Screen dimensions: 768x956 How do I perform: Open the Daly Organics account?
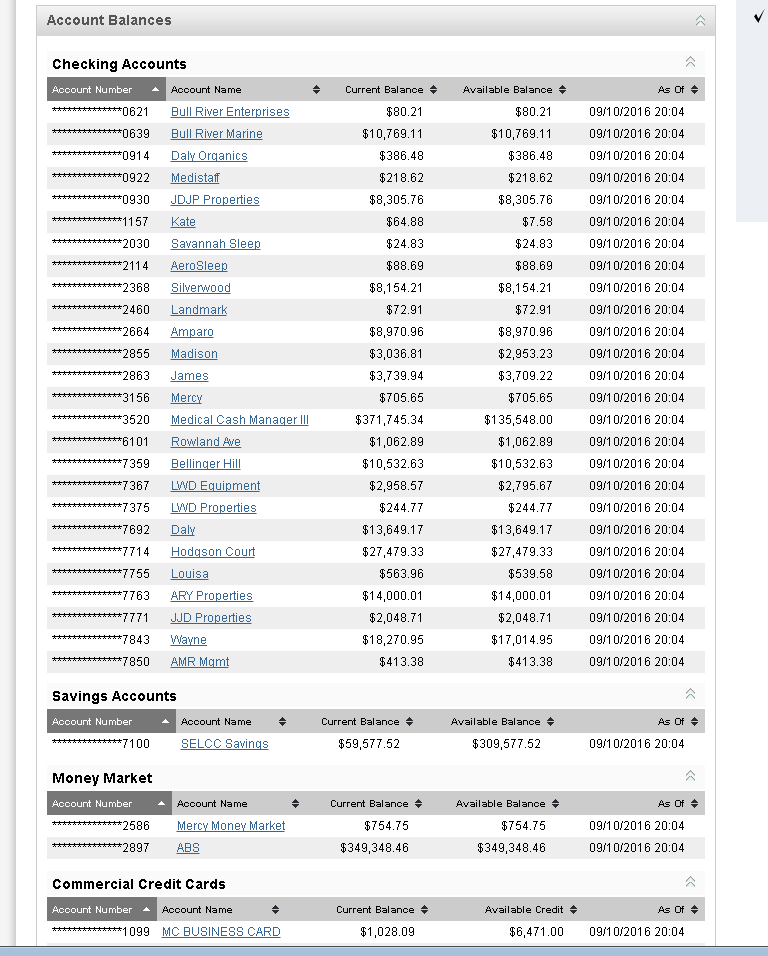pyautogui.click(x=209, y=156)
